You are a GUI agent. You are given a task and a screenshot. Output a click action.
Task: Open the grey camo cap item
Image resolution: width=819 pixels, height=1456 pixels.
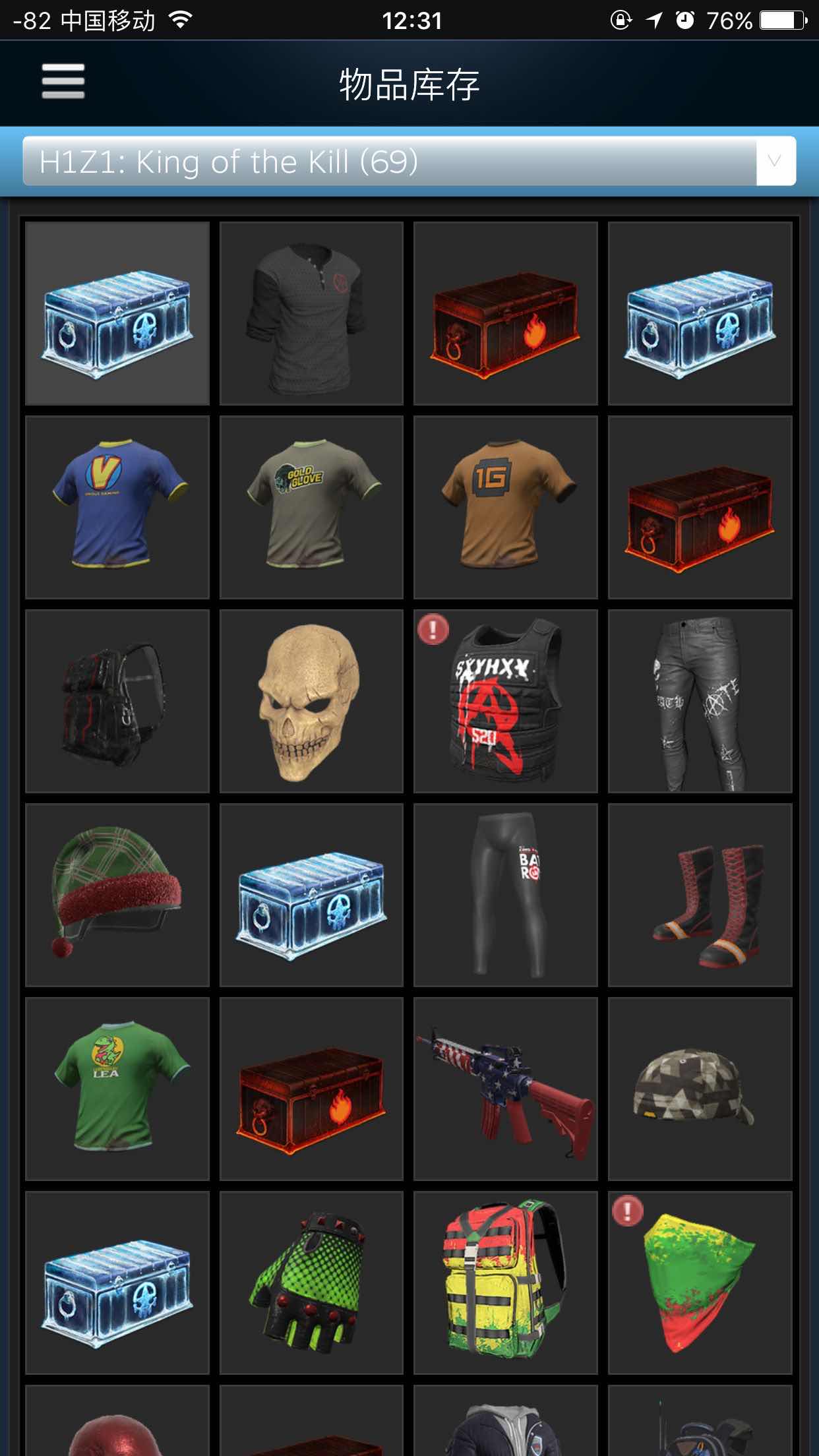699,1089
